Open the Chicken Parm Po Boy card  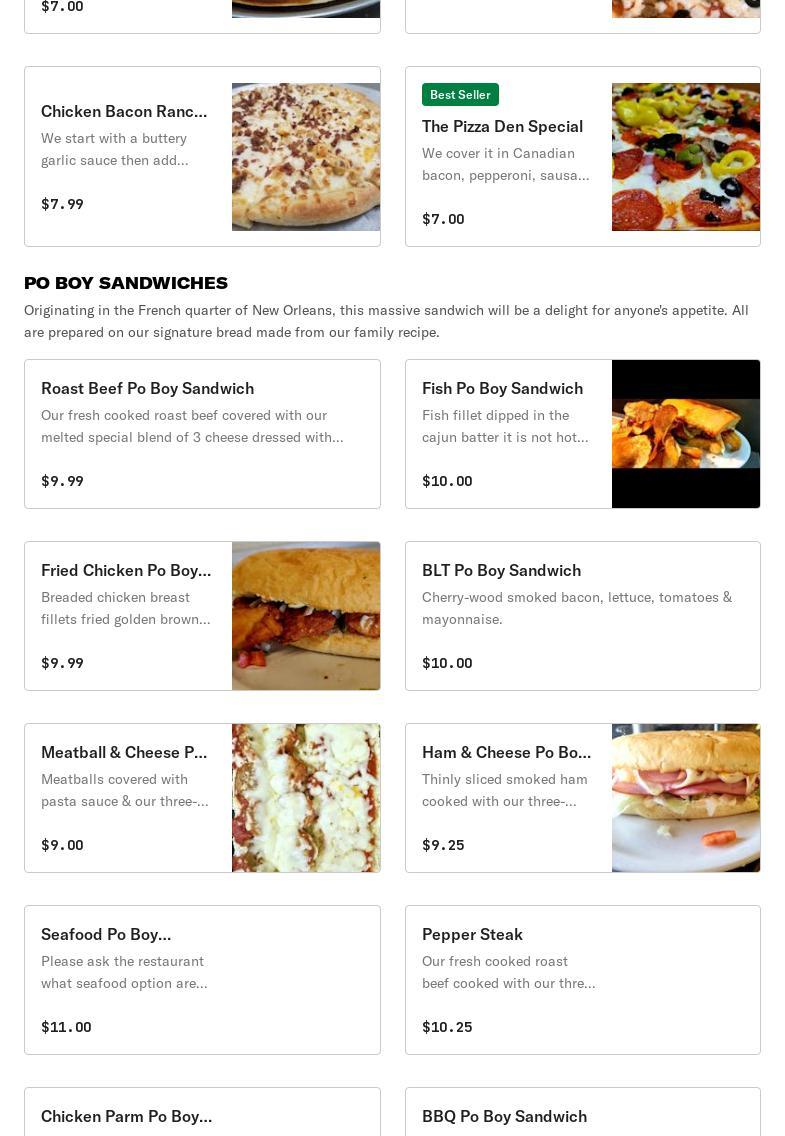[x=202, y=1114]
